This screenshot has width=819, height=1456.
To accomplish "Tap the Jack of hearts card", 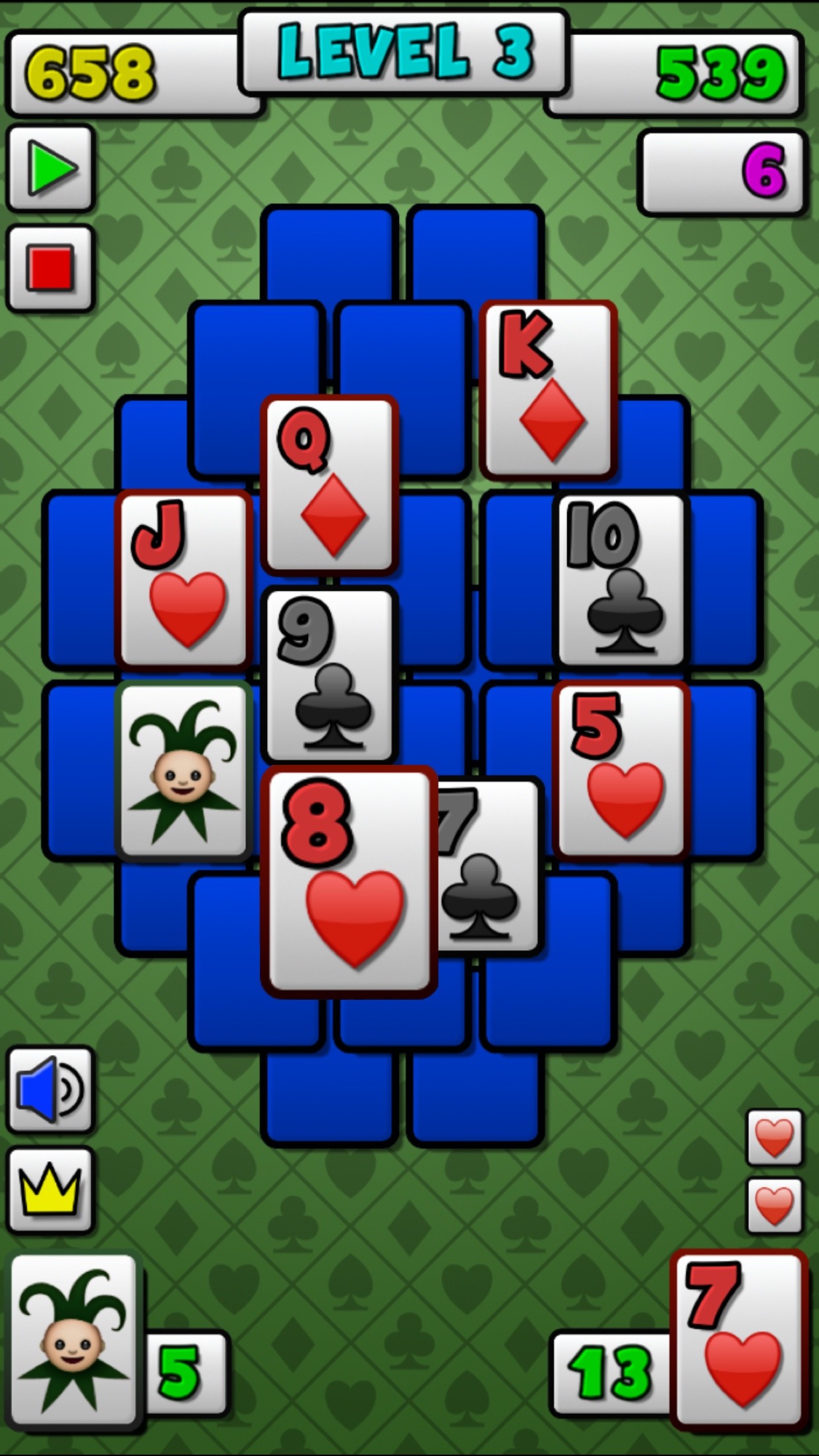I will 183,578.
